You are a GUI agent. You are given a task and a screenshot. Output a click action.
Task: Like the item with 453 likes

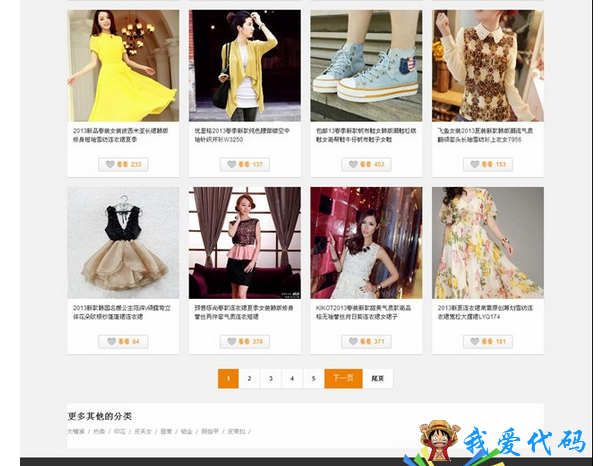pos(366,164)
